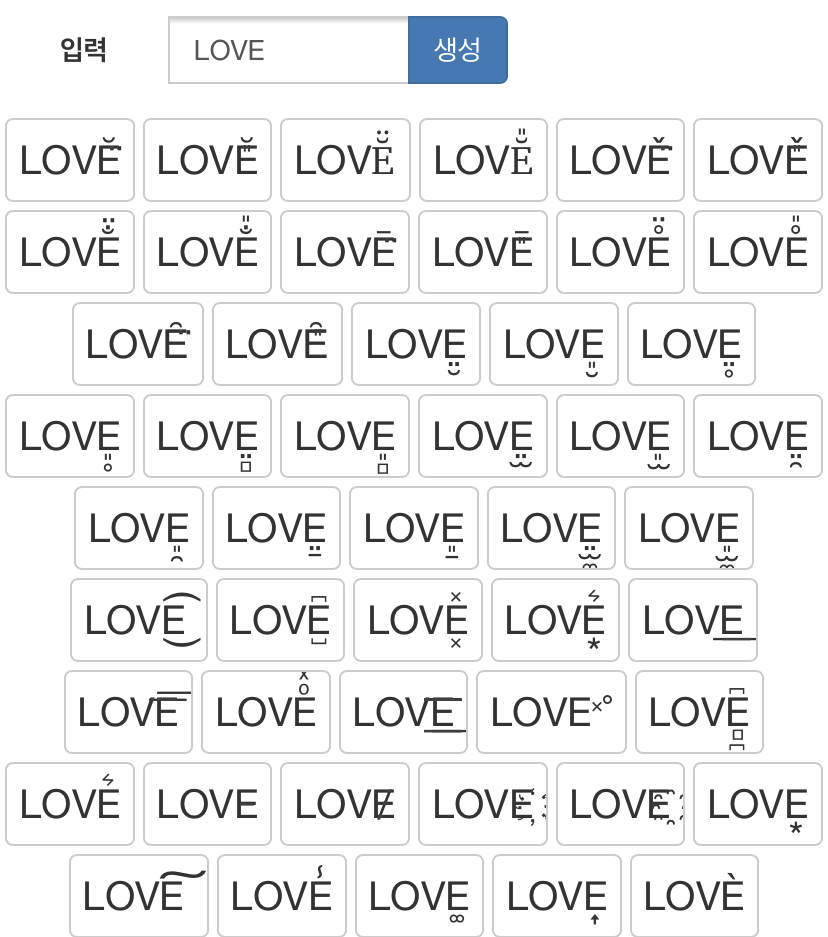Viewport: 828px width, 937px height.
Task: Pick LOVE with brackets and square below E
Action: tap(699, 712)
